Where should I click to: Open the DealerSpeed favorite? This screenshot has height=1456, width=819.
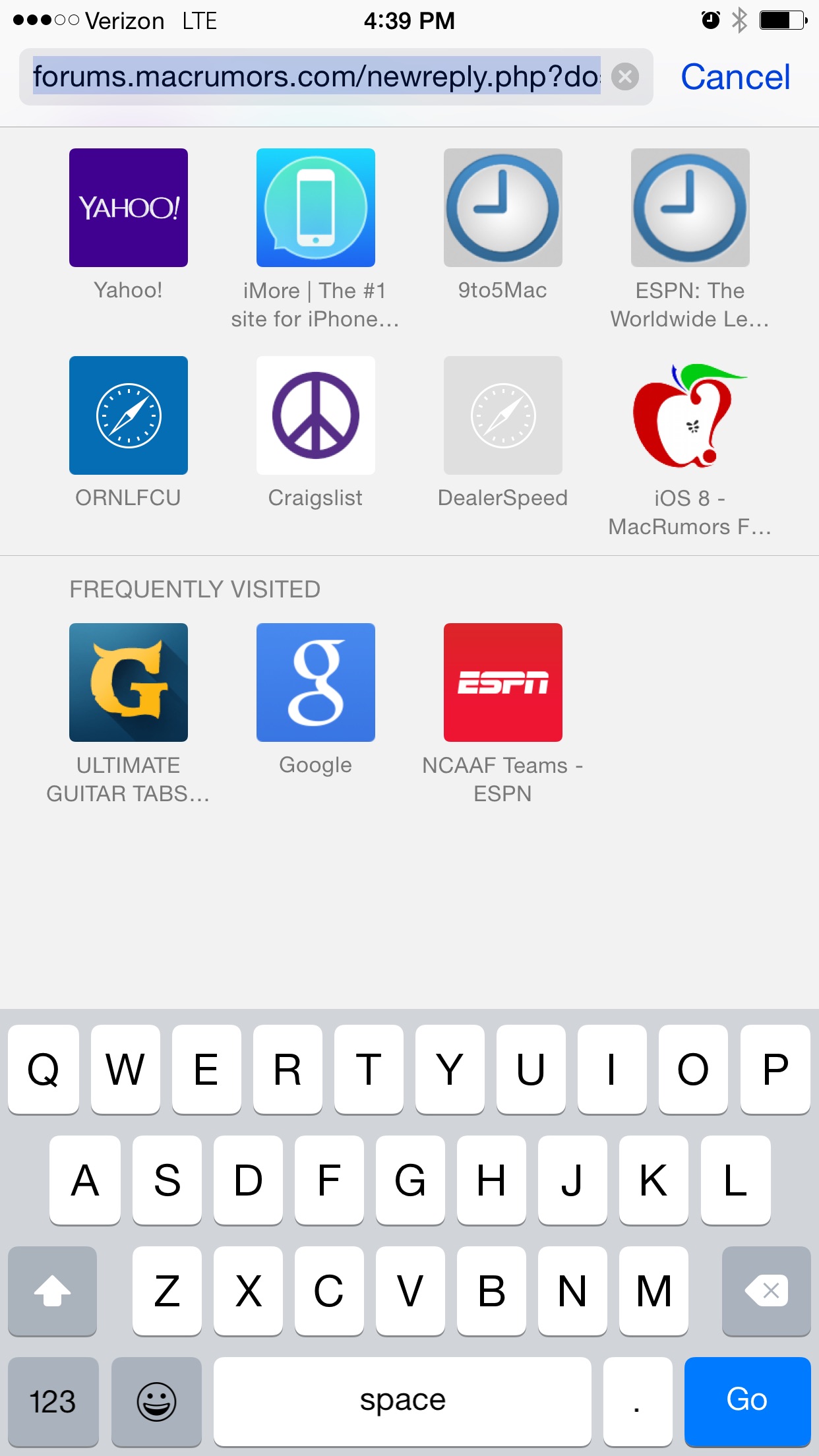[503, 415]
